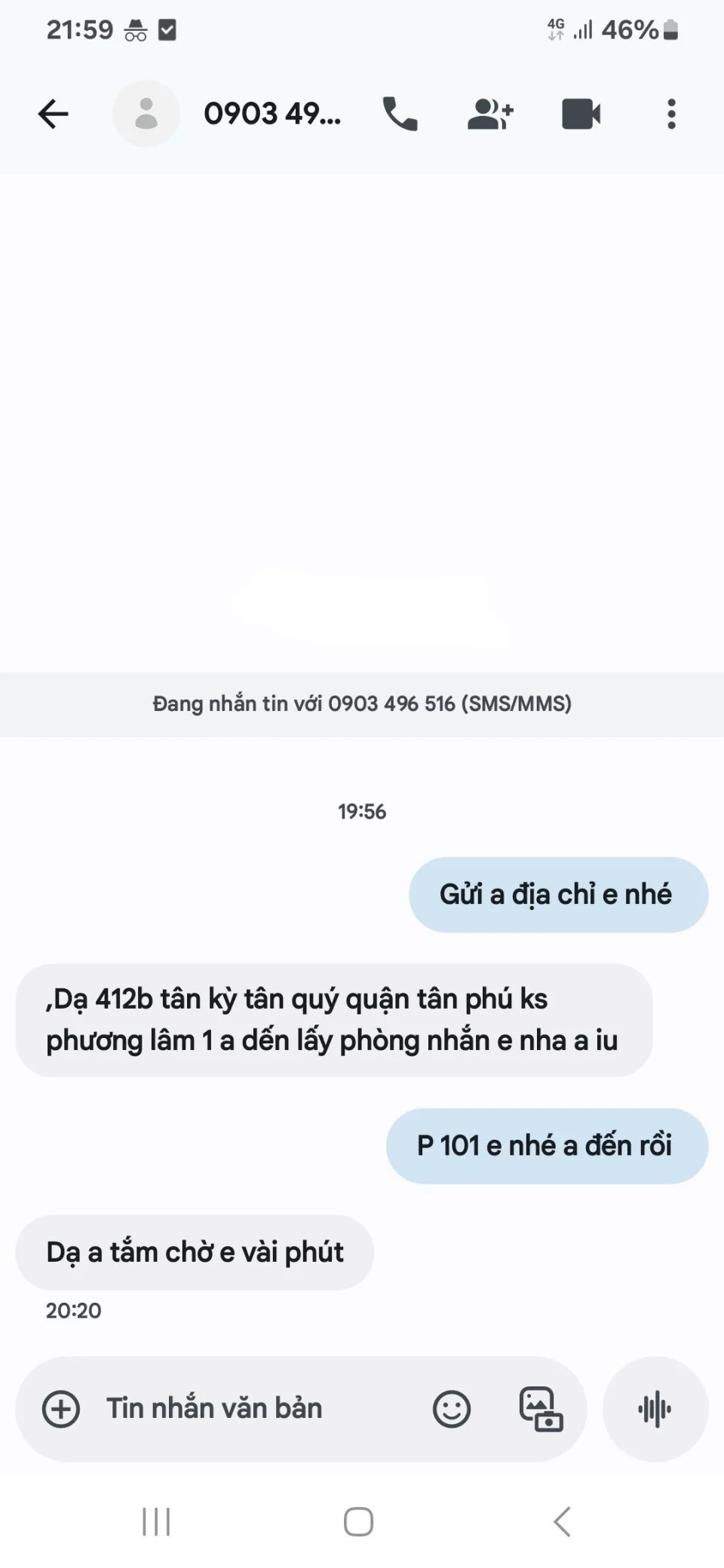Go to the home screen
The width and height of the screenshot is (724, 1568).
click(359, 1522)
